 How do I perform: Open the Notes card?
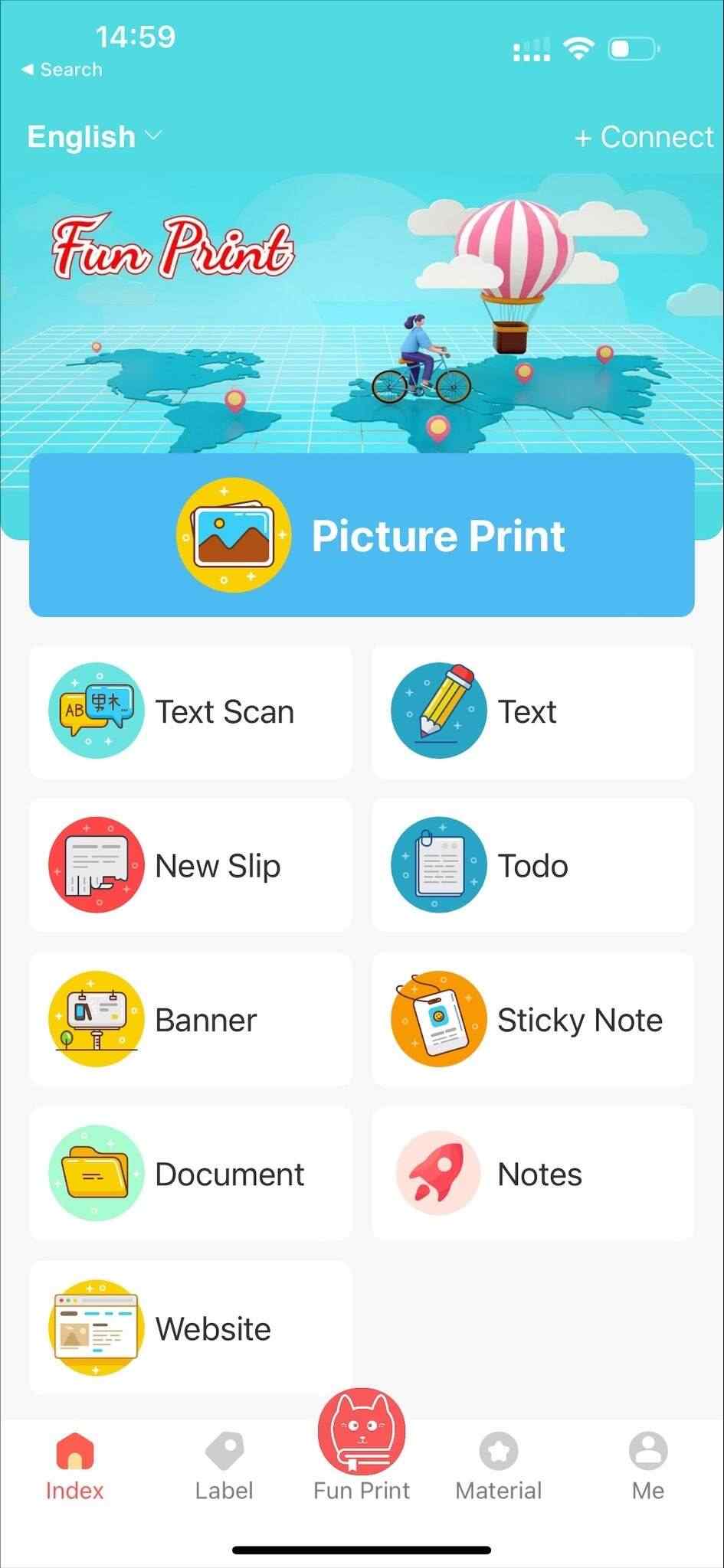532,1174
